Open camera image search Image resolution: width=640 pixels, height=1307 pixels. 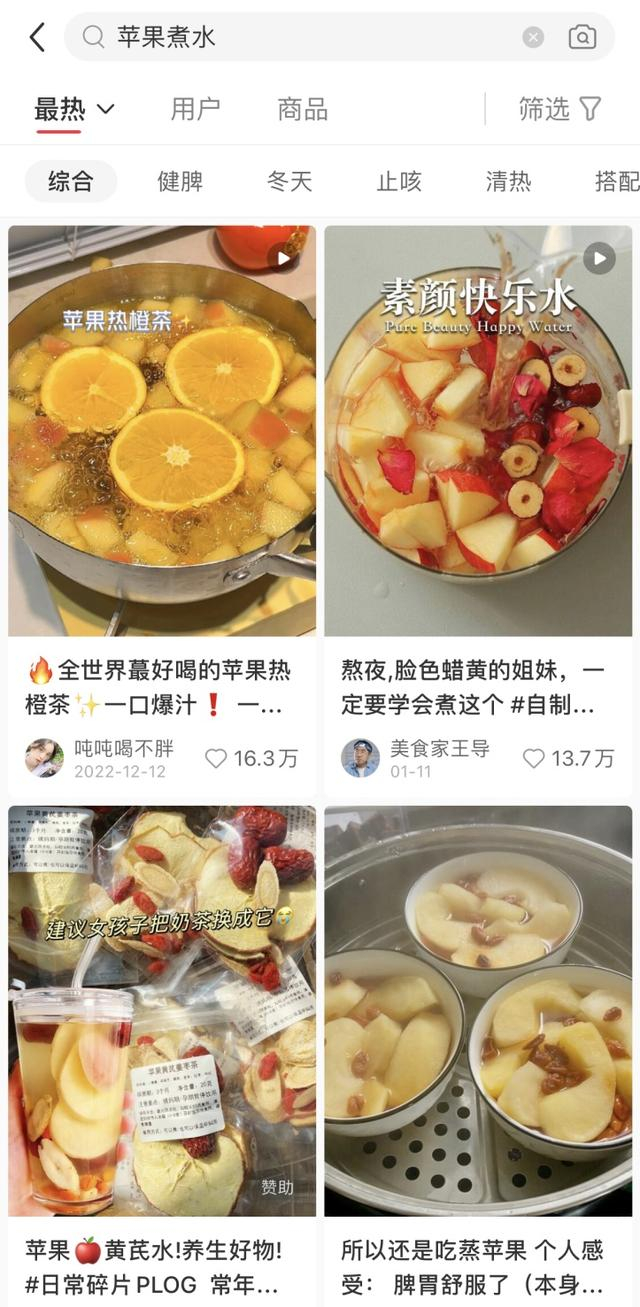[582, 38]
